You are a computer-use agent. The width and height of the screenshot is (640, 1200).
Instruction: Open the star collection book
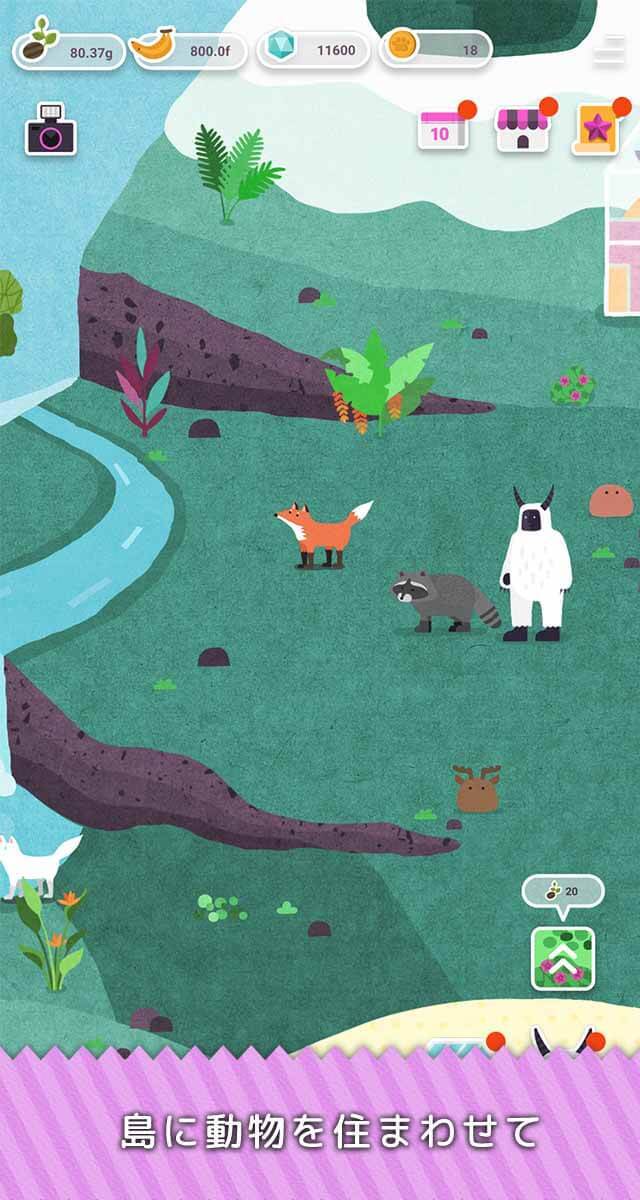(x=597, y=130)
